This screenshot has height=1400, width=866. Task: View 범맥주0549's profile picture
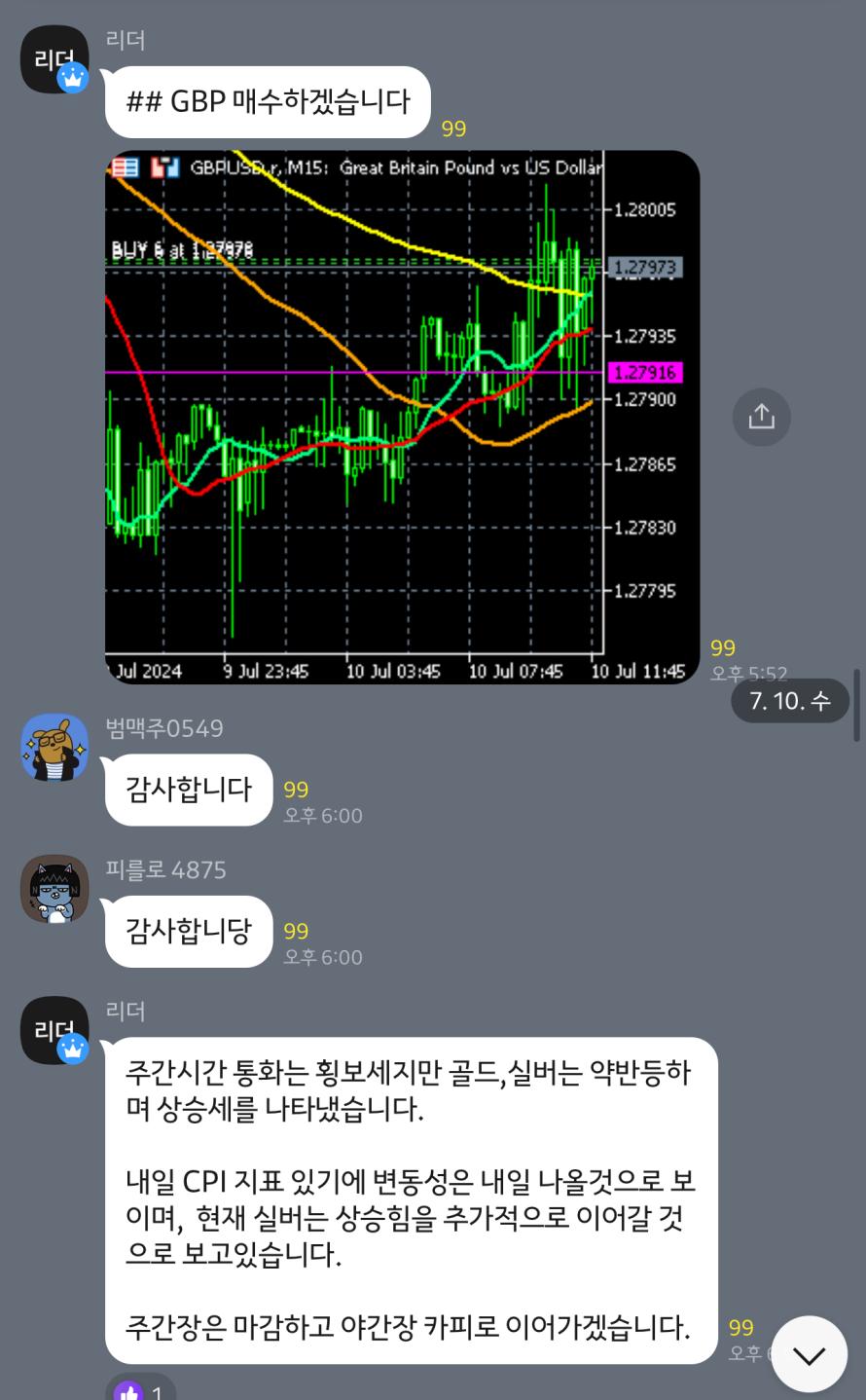(x=54, y=747)
